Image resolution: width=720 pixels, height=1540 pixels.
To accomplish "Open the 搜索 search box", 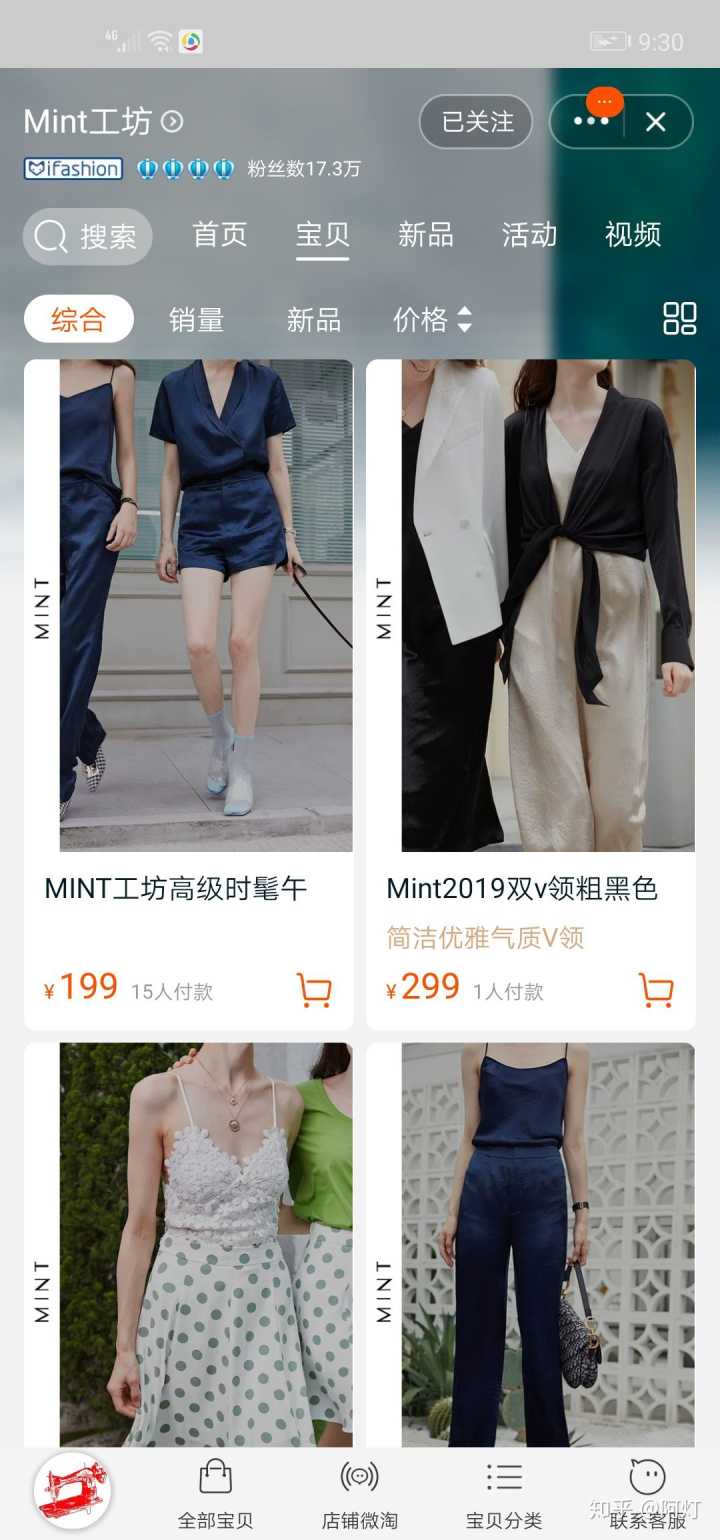I will 88,237.
